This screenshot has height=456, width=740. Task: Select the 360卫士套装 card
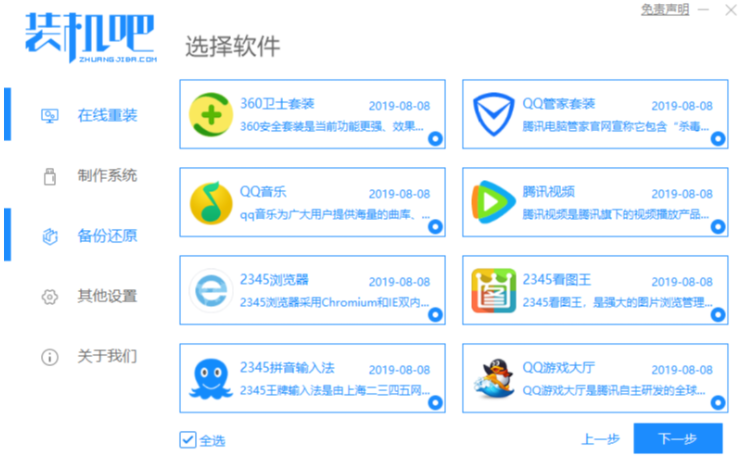coord(313,116)
